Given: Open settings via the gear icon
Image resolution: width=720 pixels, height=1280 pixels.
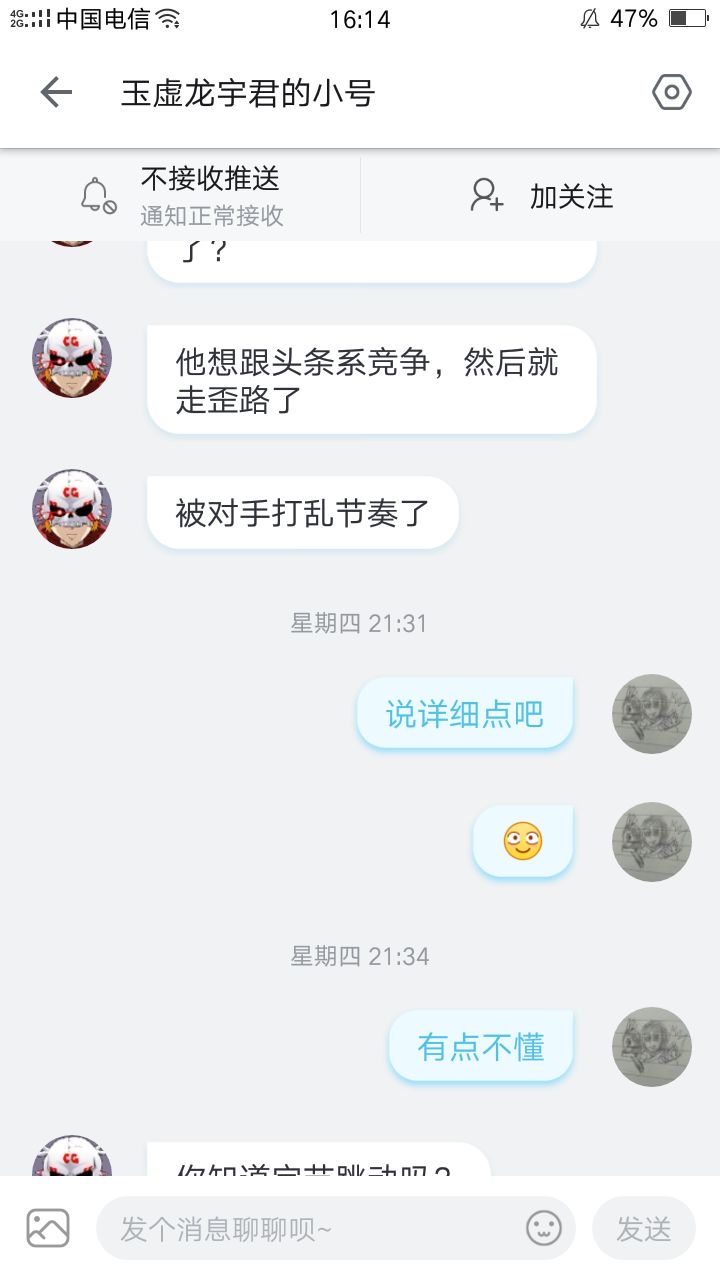Looking at the screenshot, I should click(x=671, y=91).
